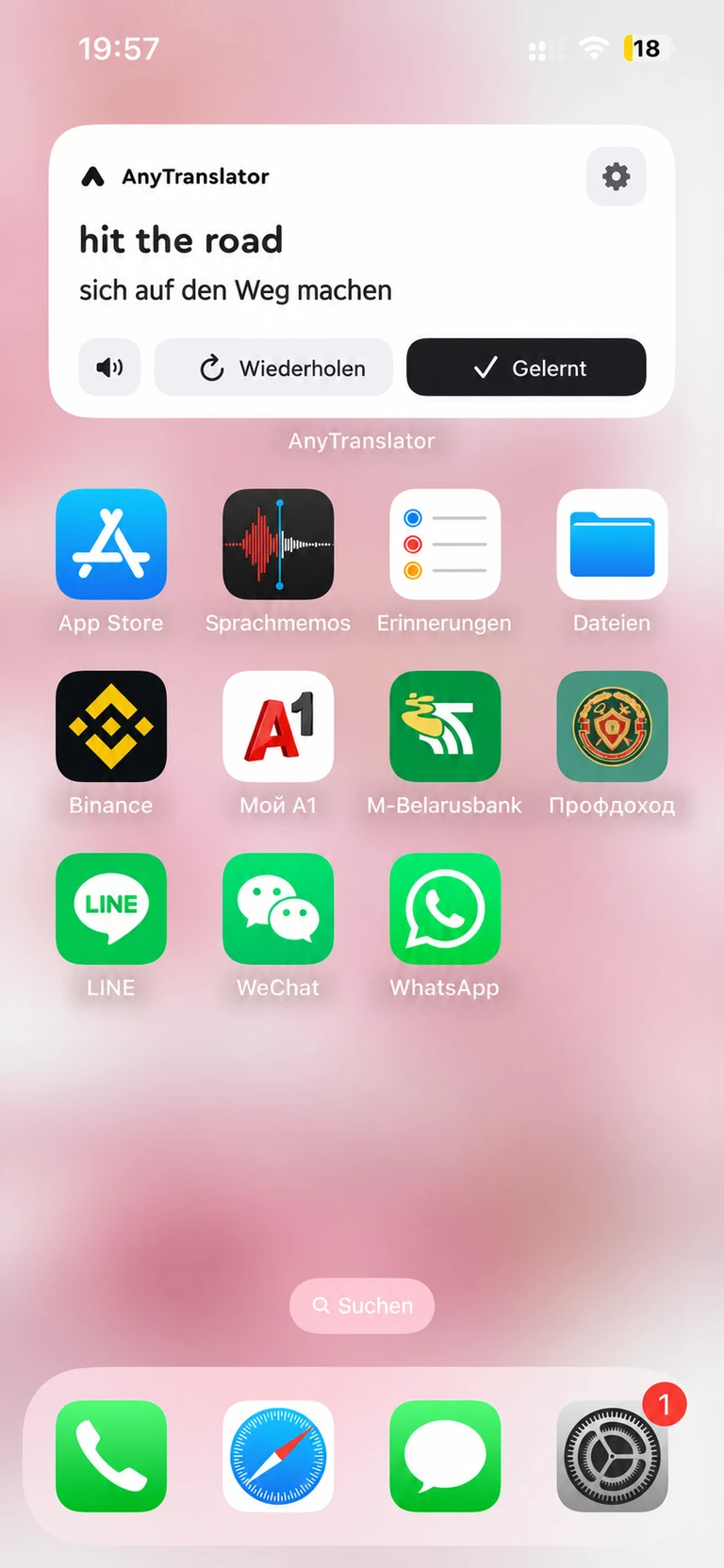Open the AnyTranslator widget settings gear

[x=616, y=176]
